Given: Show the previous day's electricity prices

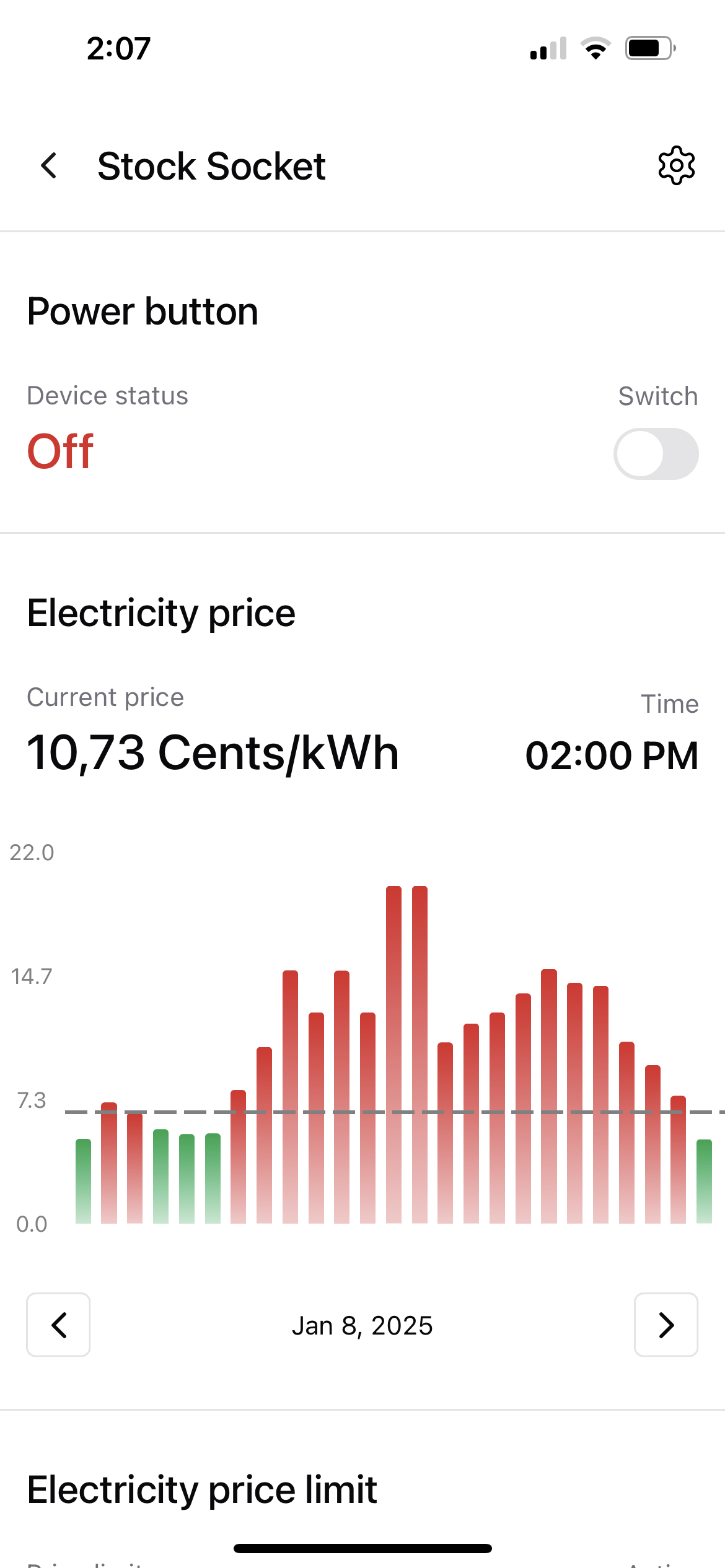Looking at the screenshot, I should (58, 1325).
